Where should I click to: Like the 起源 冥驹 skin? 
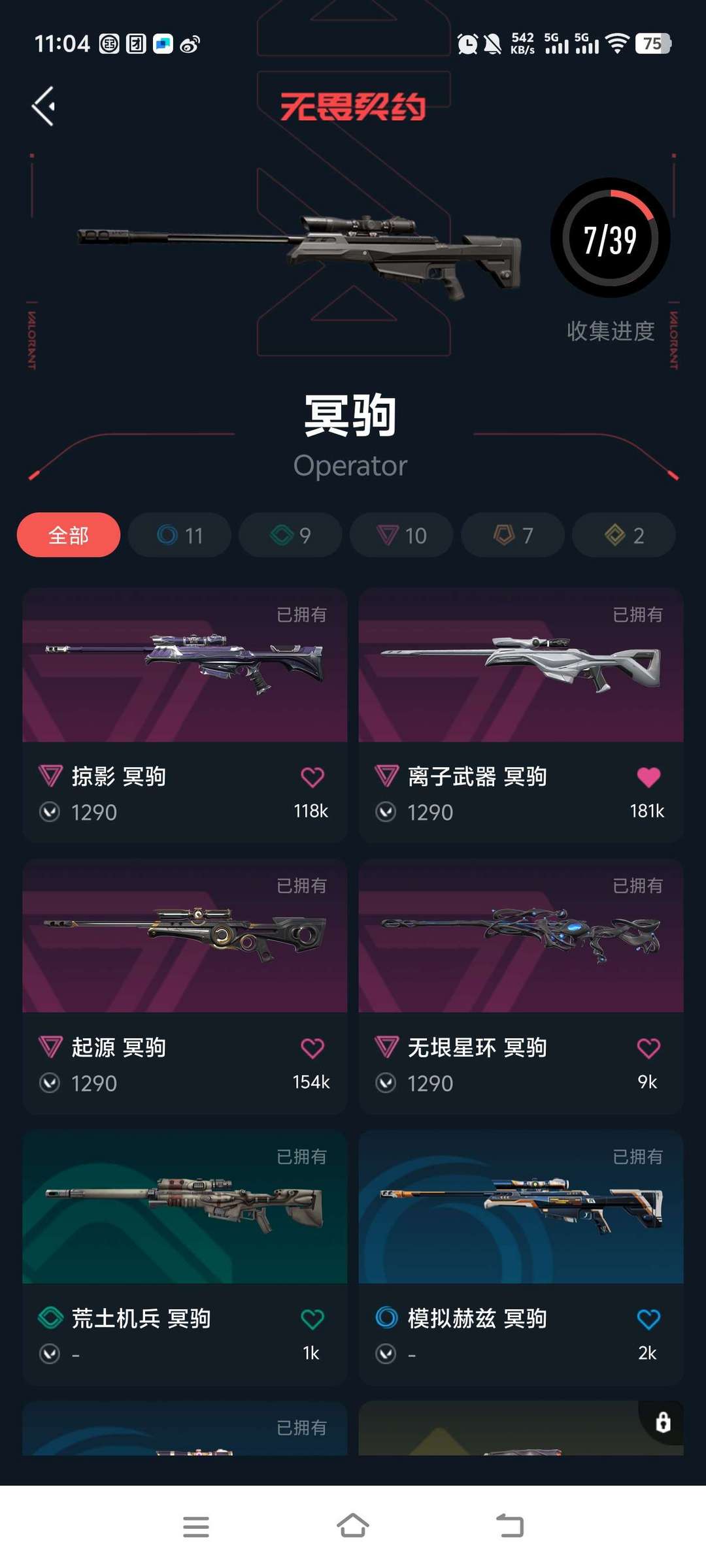[312, 1049]
